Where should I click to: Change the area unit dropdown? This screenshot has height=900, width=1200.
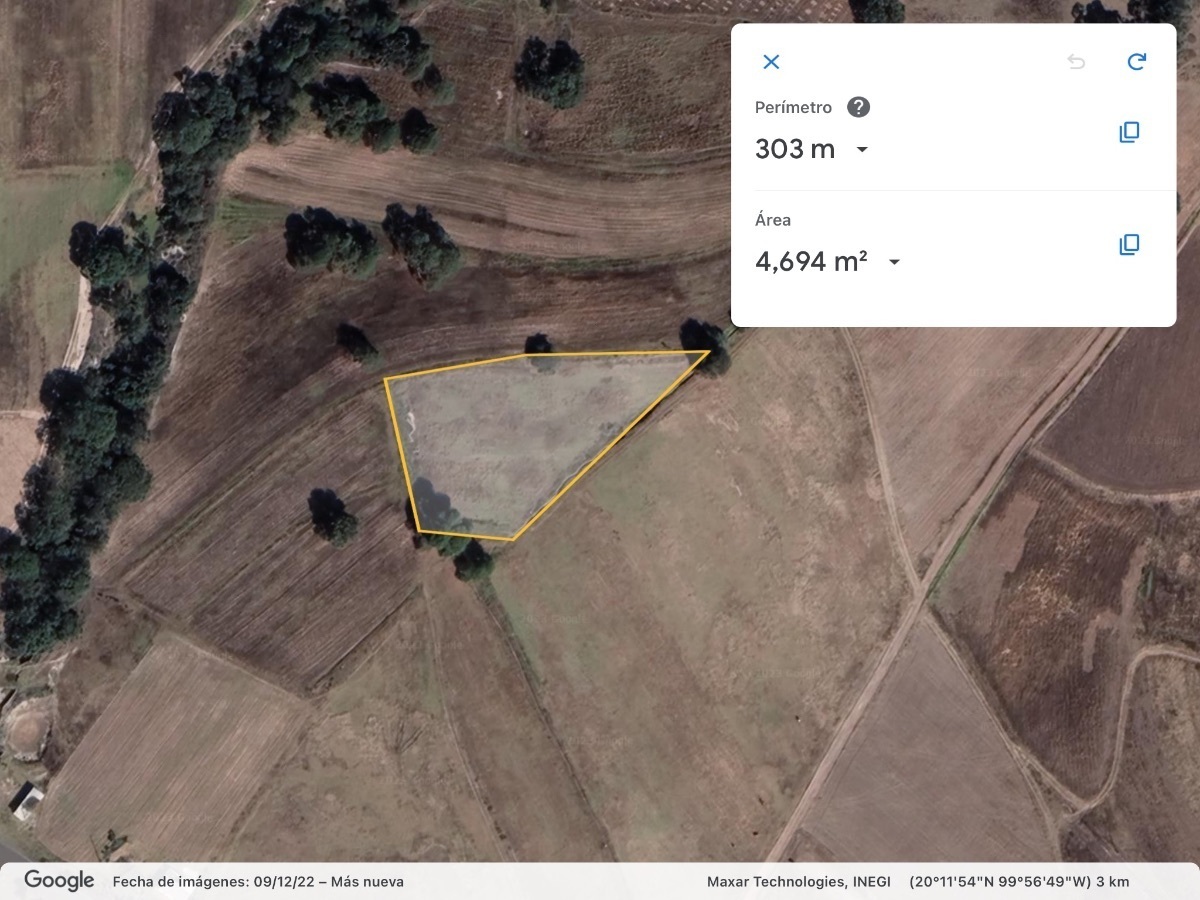tap(894, 262)
